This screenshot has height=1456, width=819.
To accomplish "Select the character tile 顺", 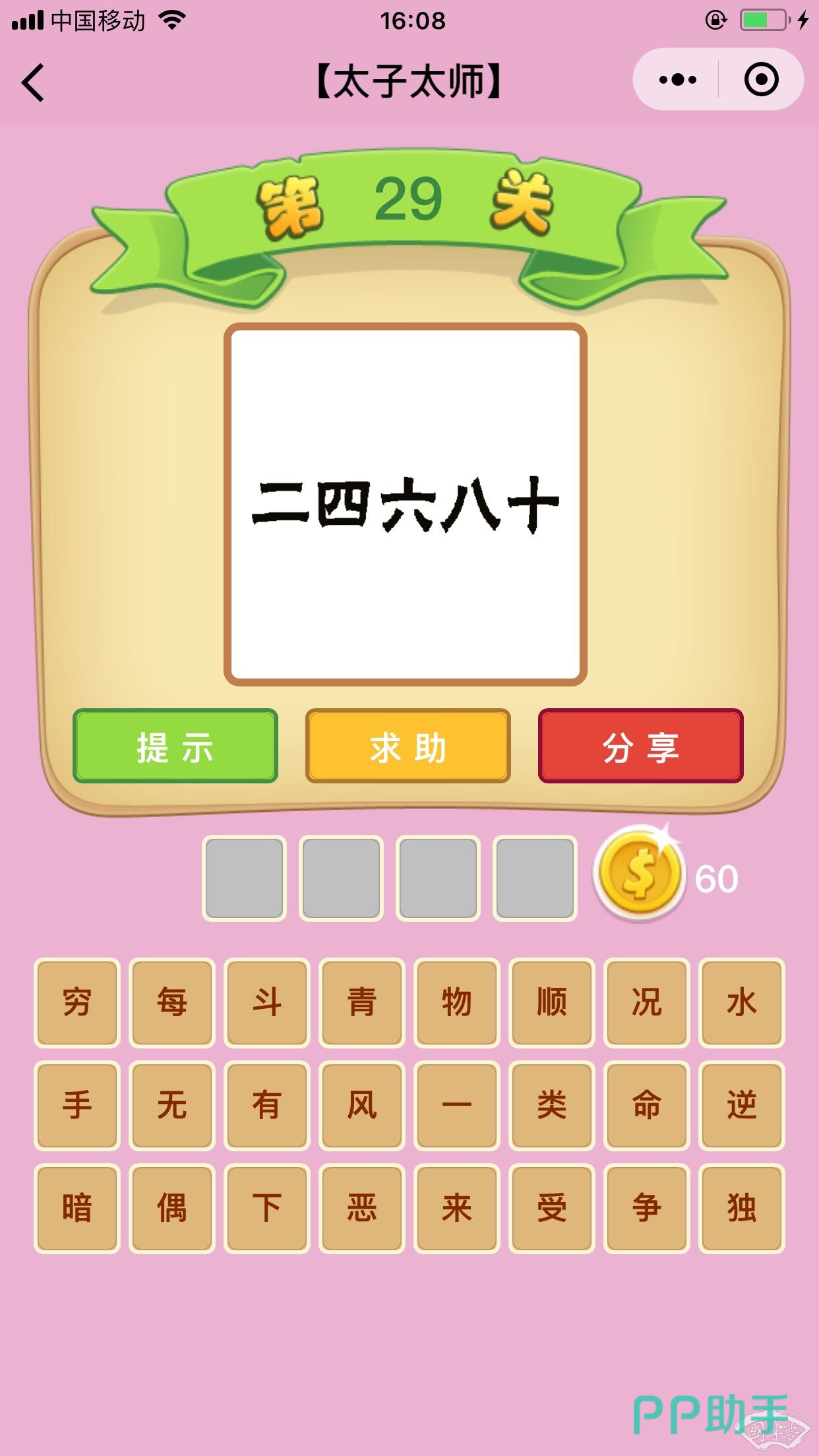I will 552,1002.
